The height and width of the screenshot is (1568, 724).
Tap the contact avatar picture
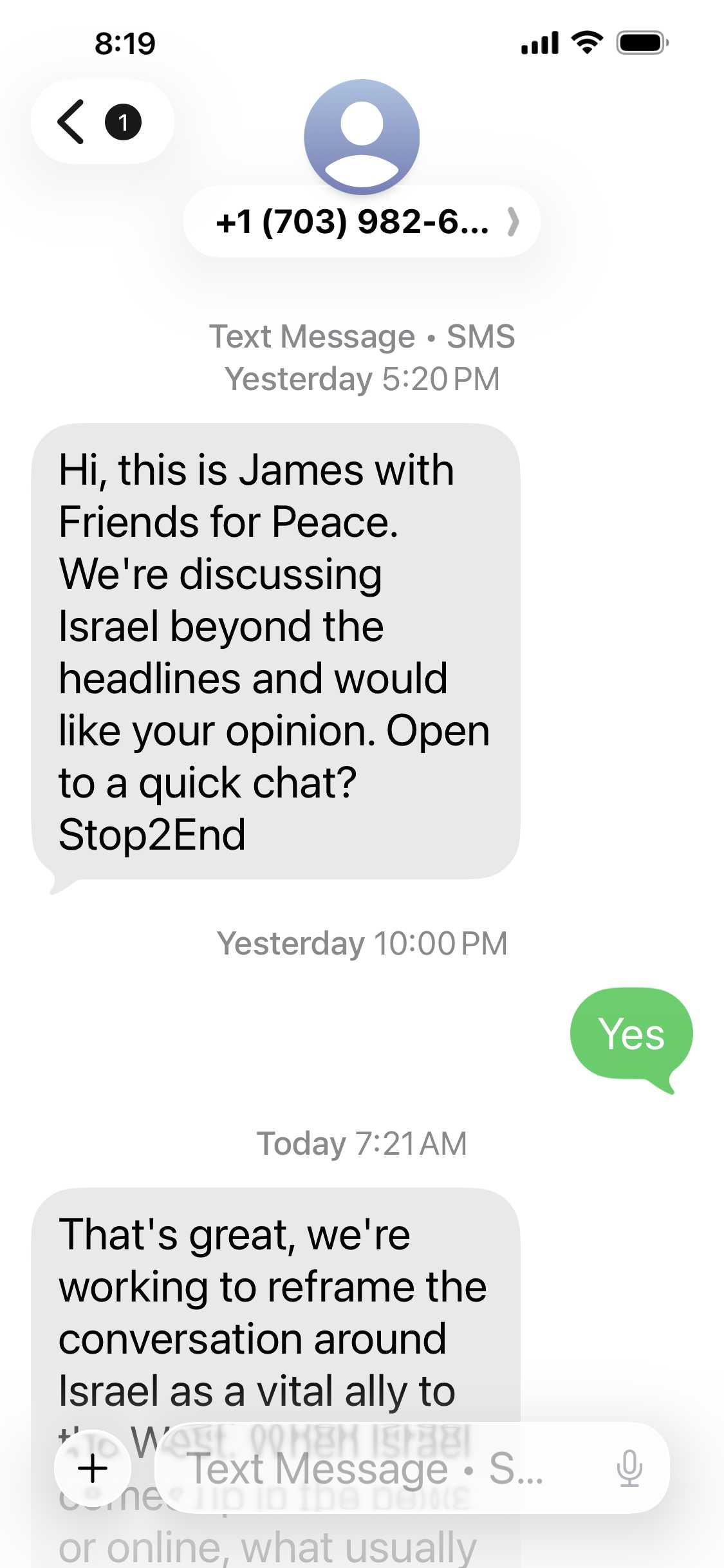point(362,136)
